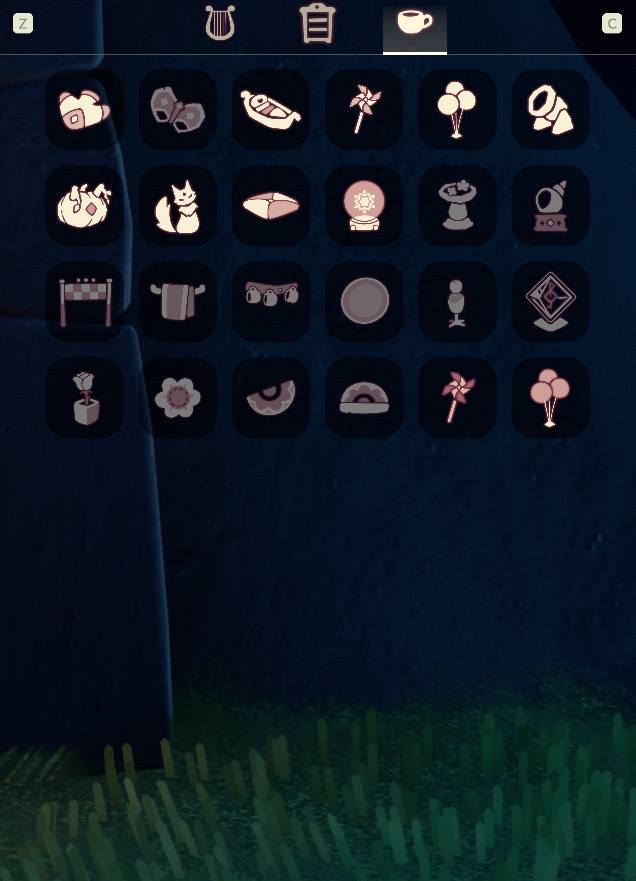Image resolution: width=636 pixels, height=881 pixels.
Task: Select the crystal ball prop
Action: coord(364,205)
